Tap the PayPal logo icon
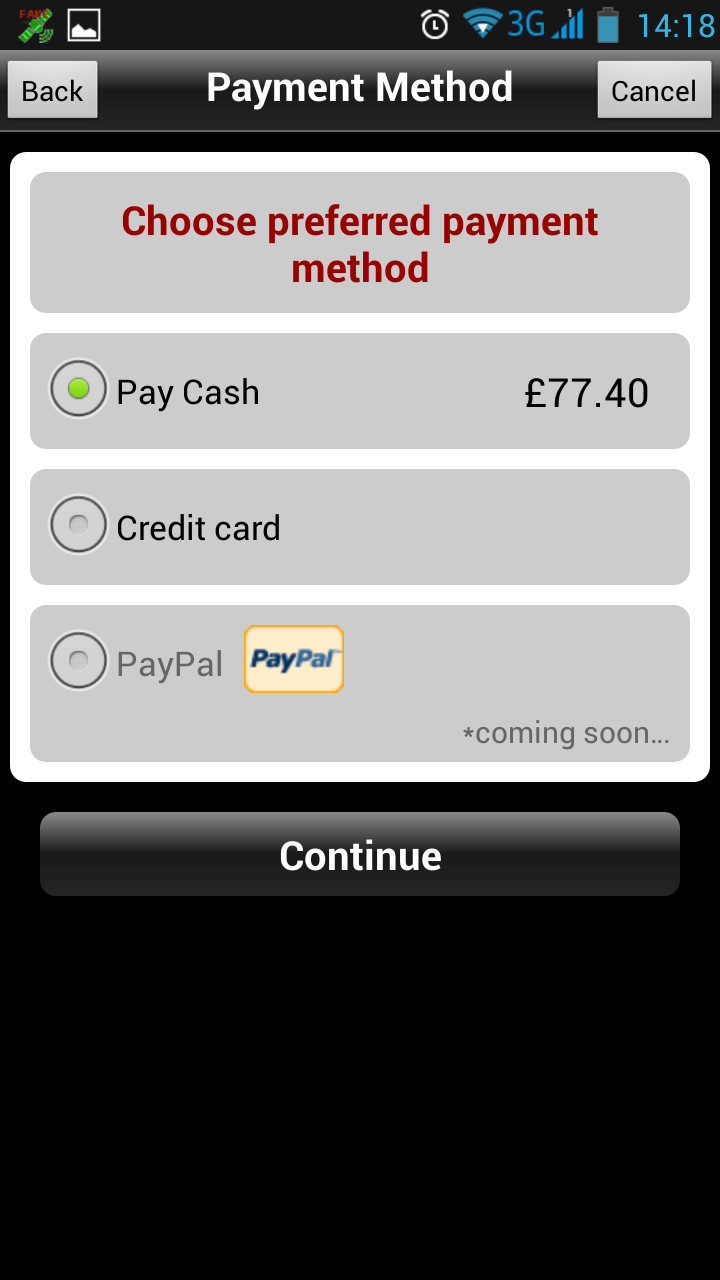 pos(293,659)
